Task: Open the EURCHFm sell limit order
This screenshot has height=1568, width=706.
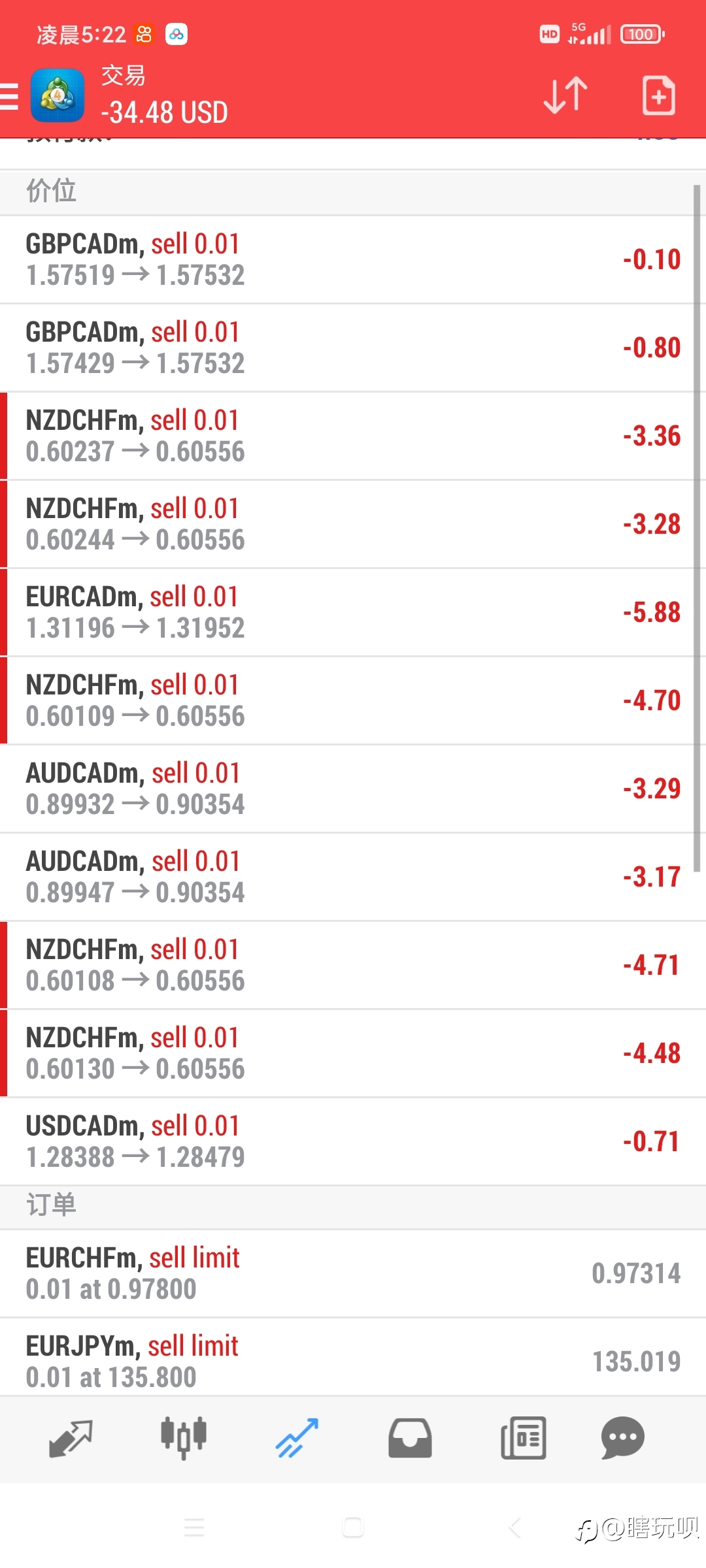Action: click(353, 1273)
